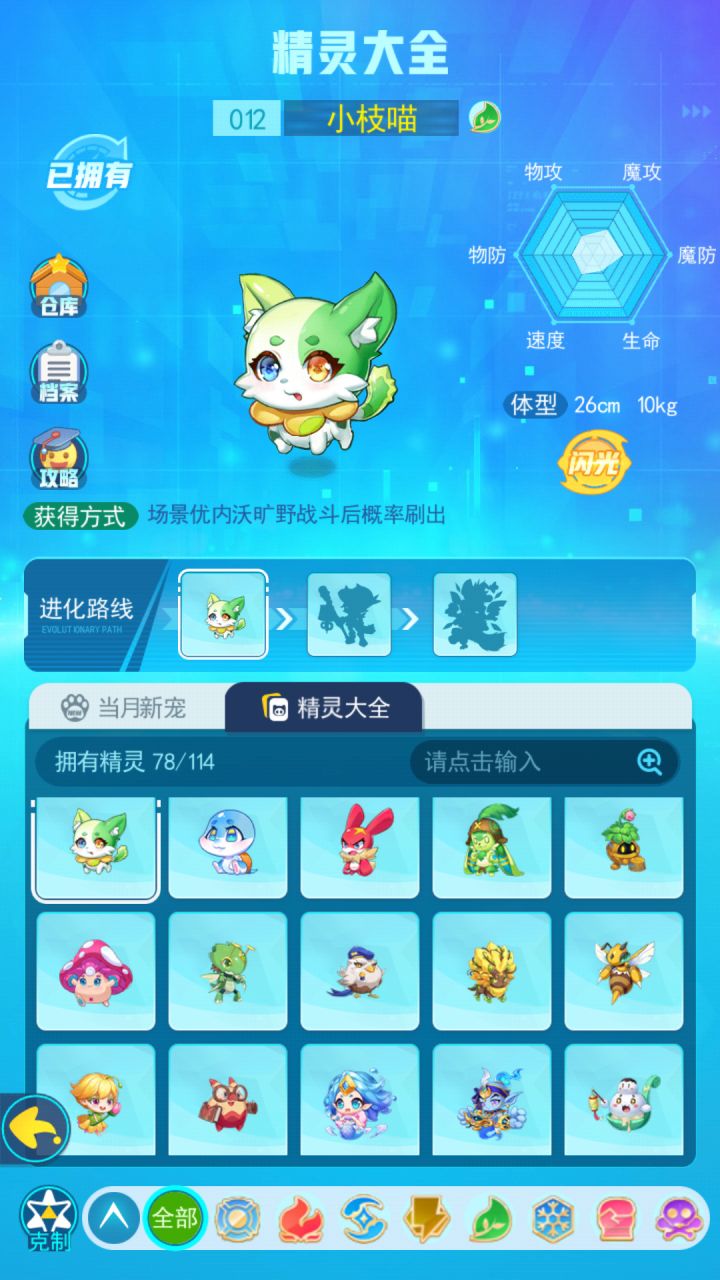
Task: Open the 仓库 warehouse panel
Action: [x=60, y=290]
